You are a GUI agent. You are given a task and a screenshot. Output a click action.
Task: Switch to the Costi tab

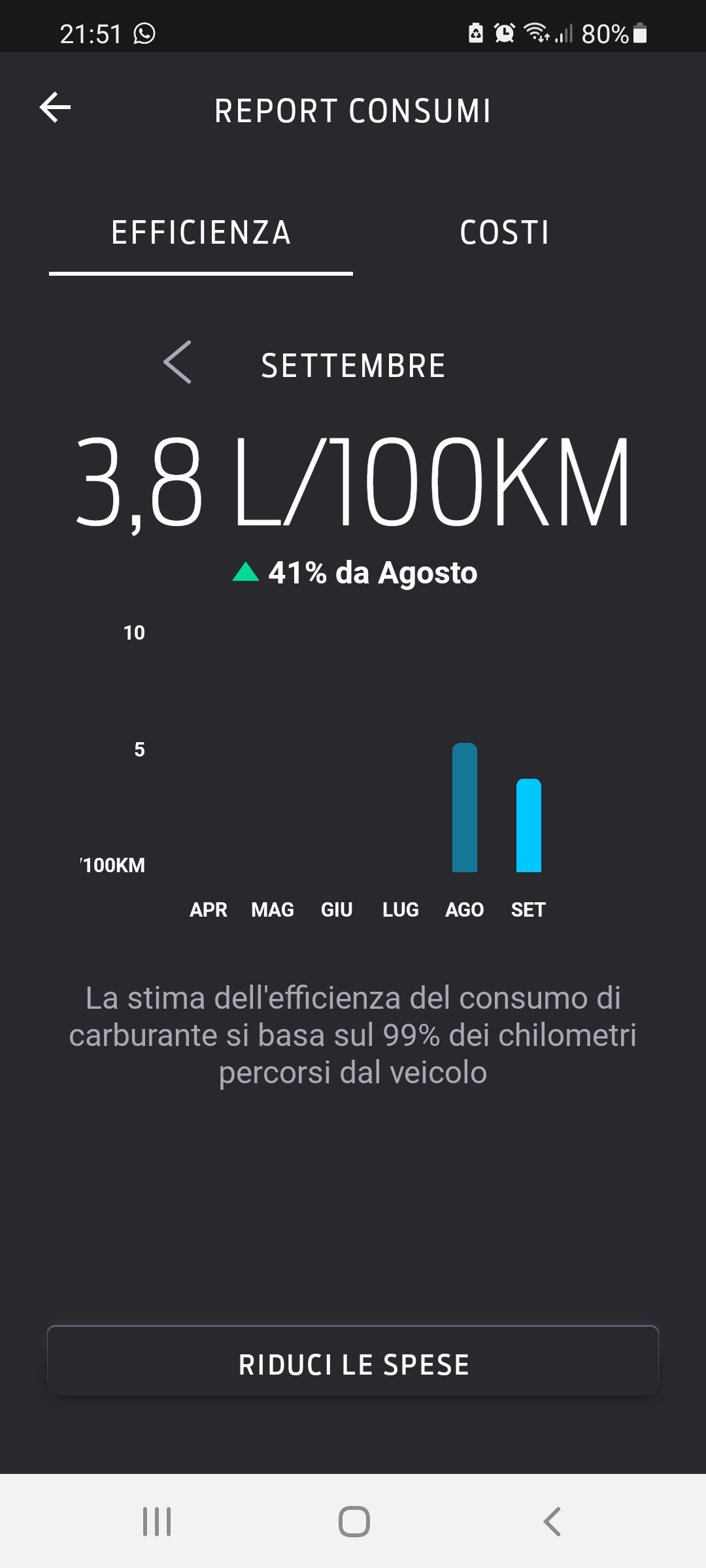click(x=505, y=233)
